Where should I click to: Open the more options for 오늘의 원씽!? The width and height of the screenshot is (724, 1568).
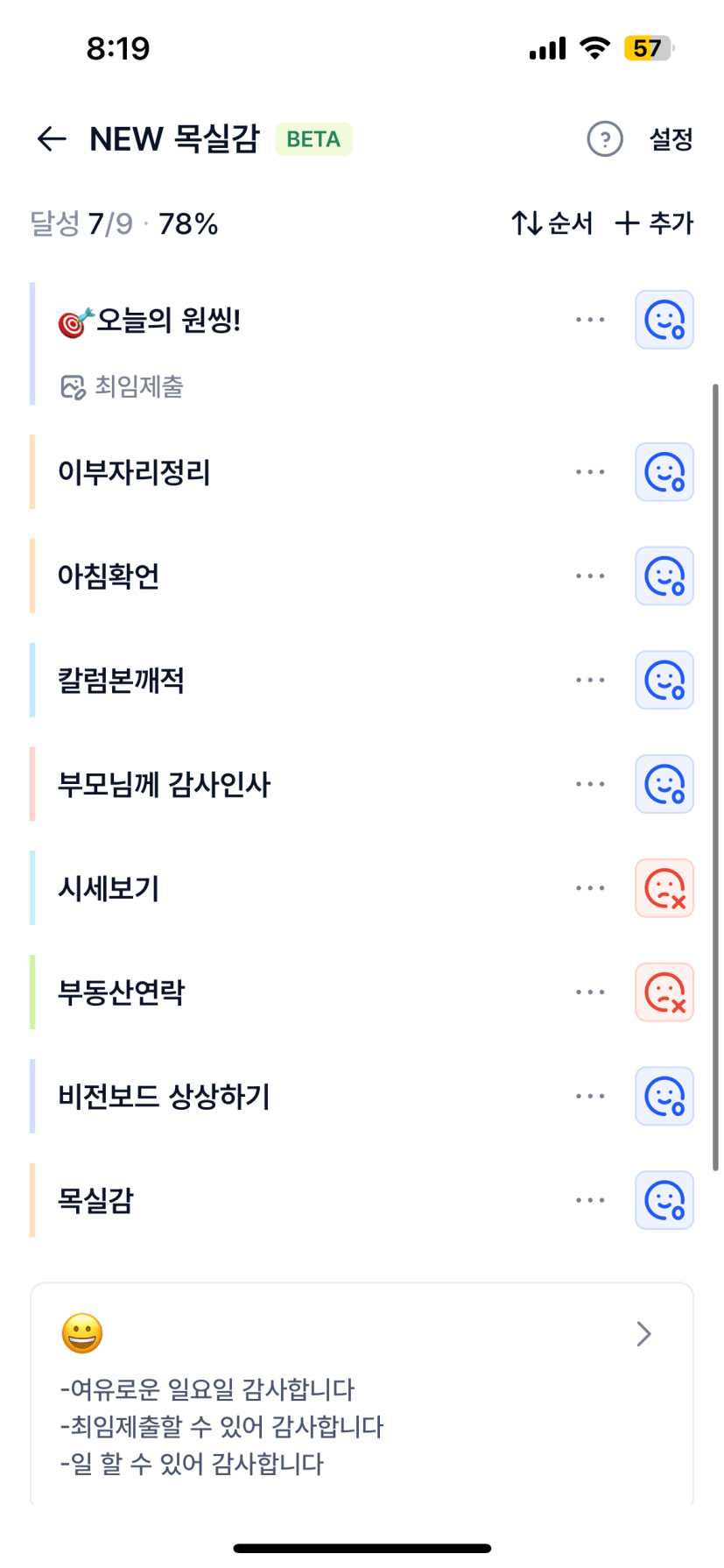590,320
